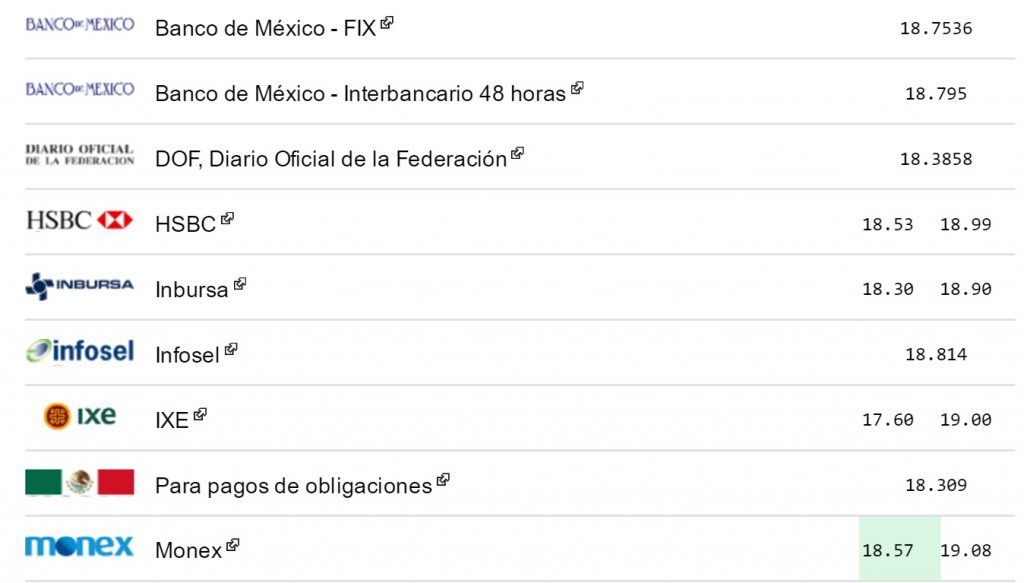
Task: Open DOF, Diario Oficial de la Federación
Action: pyautogui.click(x=330, y=159)
